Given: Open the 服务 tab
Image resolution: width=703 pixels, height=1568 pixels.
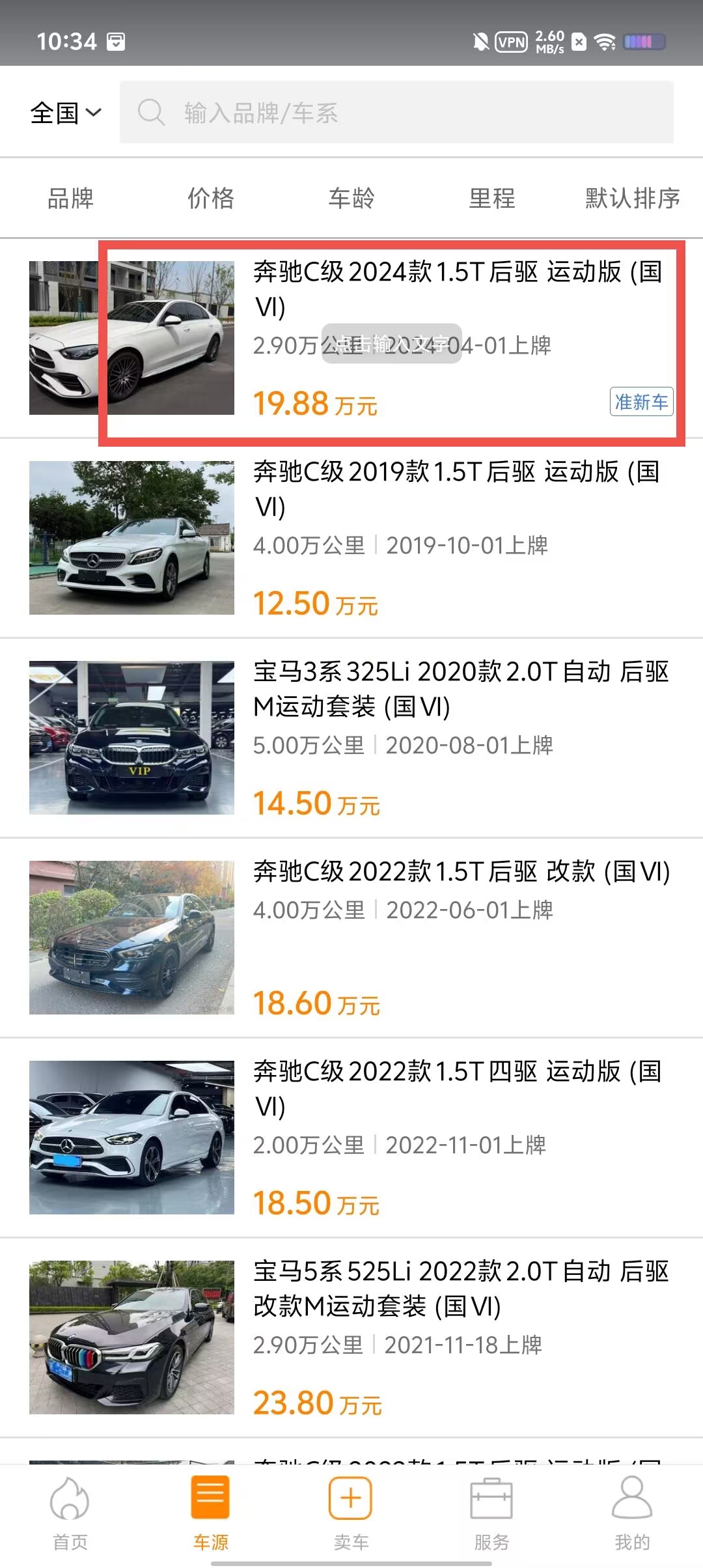Looking at the screenshot, I should [492, 1513].
